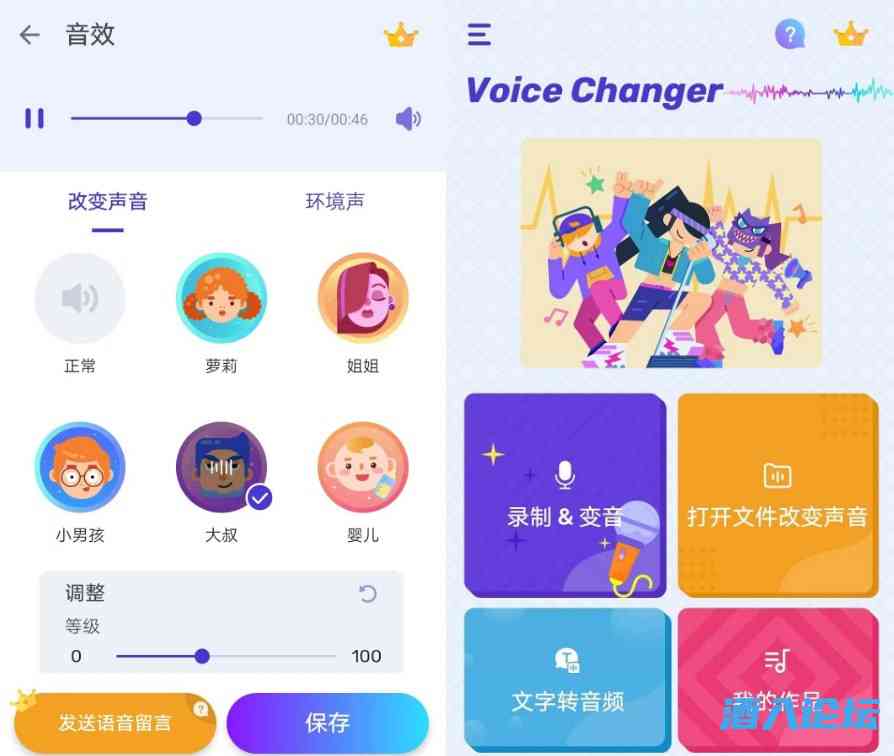Tap the 等级 level slider

(x=225, y=656)
